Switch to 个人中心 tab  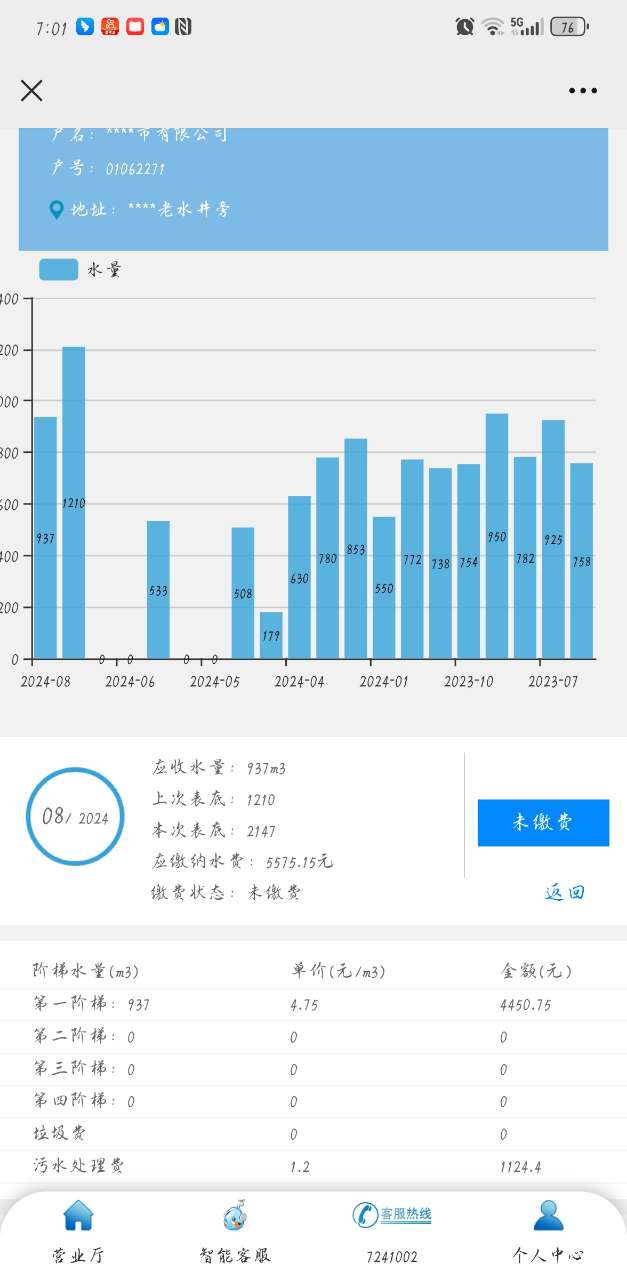click(x=548, y=1232)
